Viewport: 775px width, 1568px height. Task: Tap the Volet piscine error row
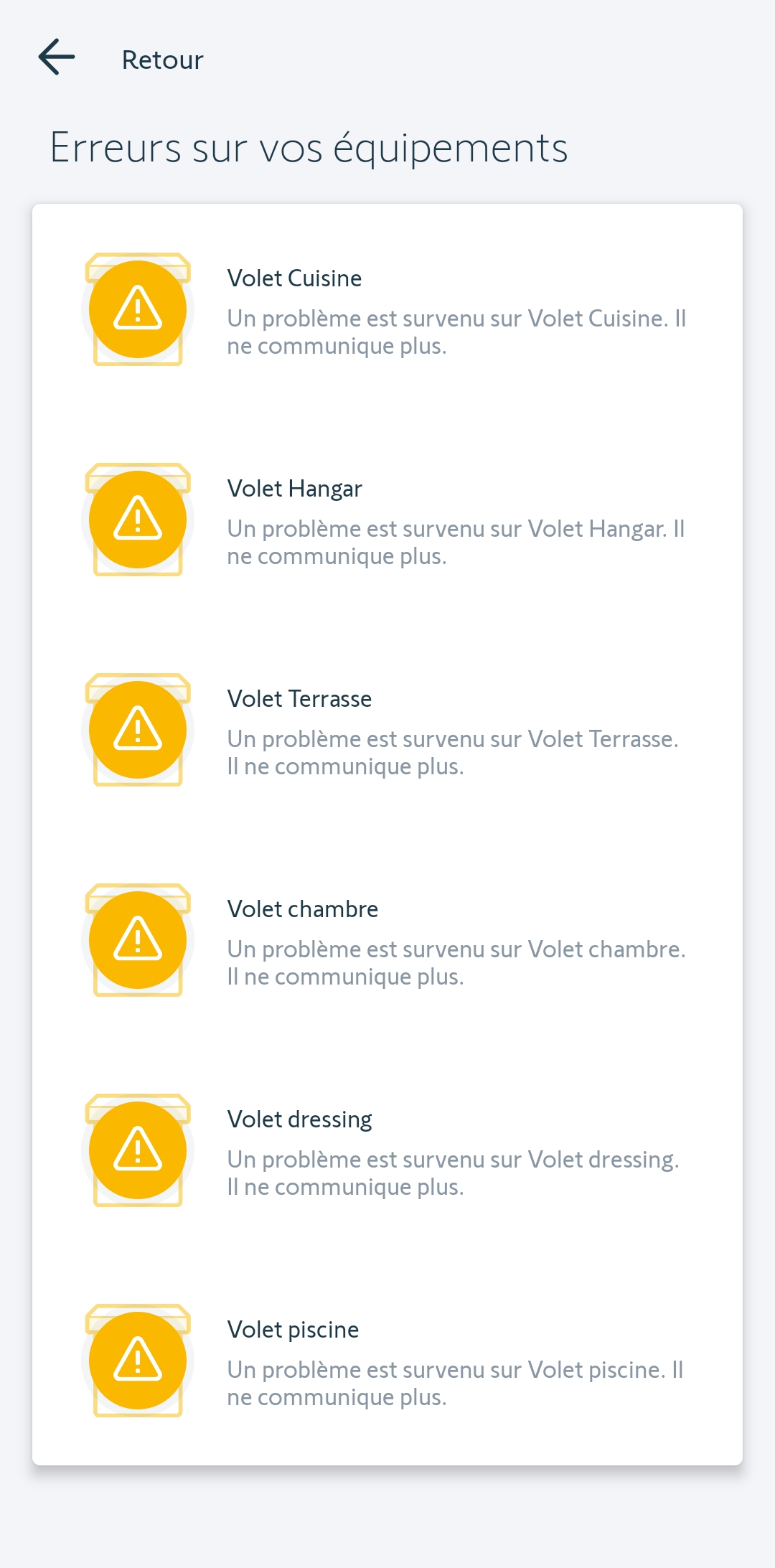tap(387, 1361)
